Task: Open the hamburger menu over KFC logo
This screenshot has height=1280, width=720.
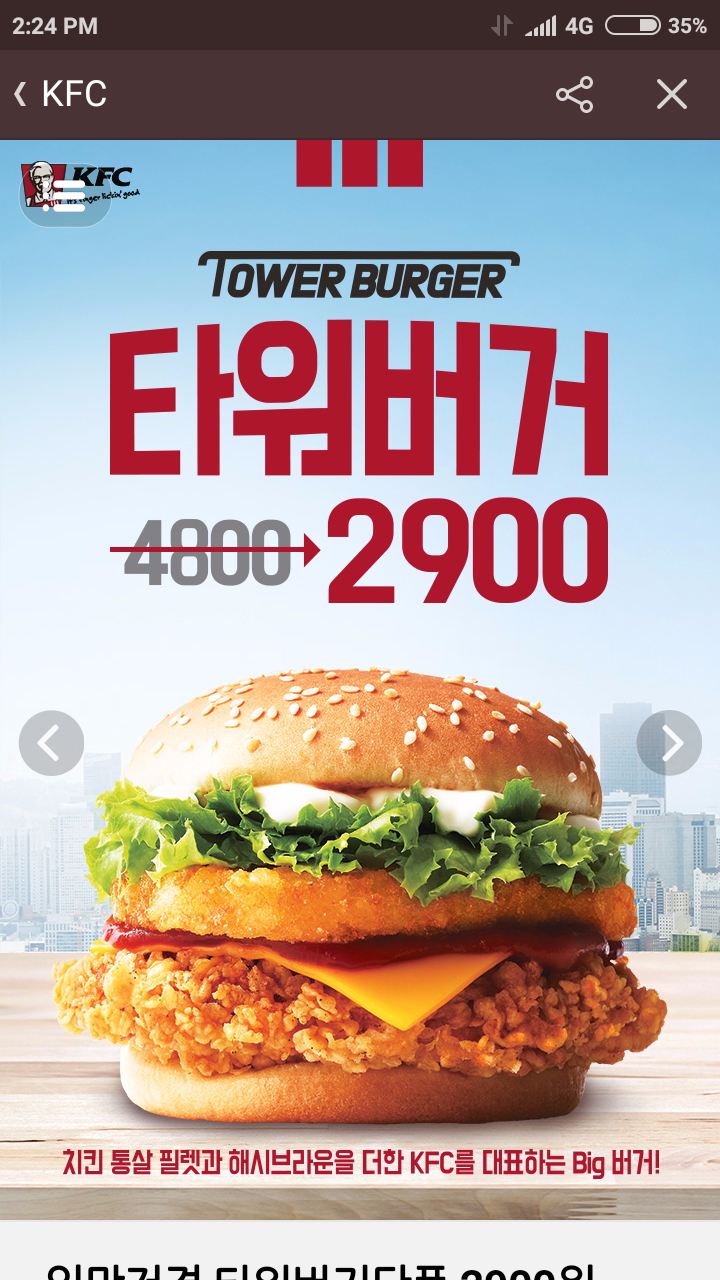Action: 65,196
